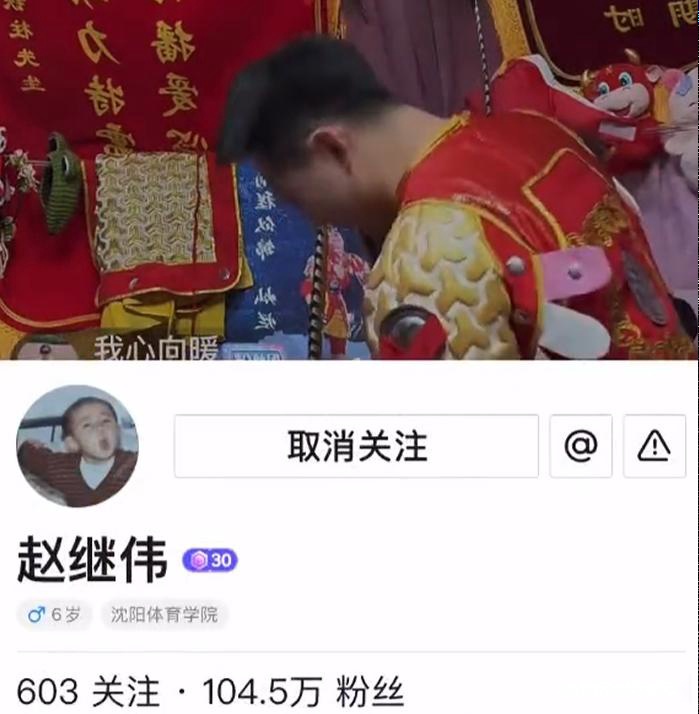Open 赵继伟's profile avatar
Image resolution: width=699 pixels, height=714 pixels.
[x=78, y=446]
